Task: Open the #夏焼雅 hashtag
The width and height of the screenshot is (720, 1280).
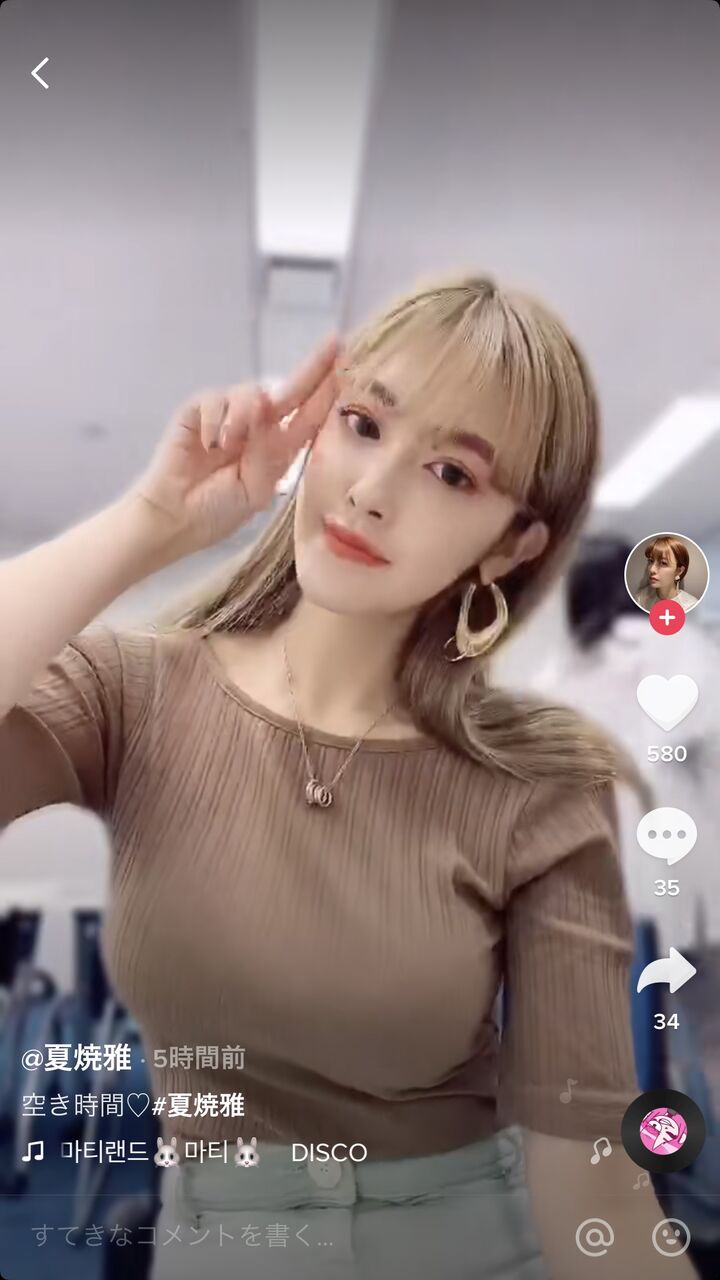Action: [198, 1105]
